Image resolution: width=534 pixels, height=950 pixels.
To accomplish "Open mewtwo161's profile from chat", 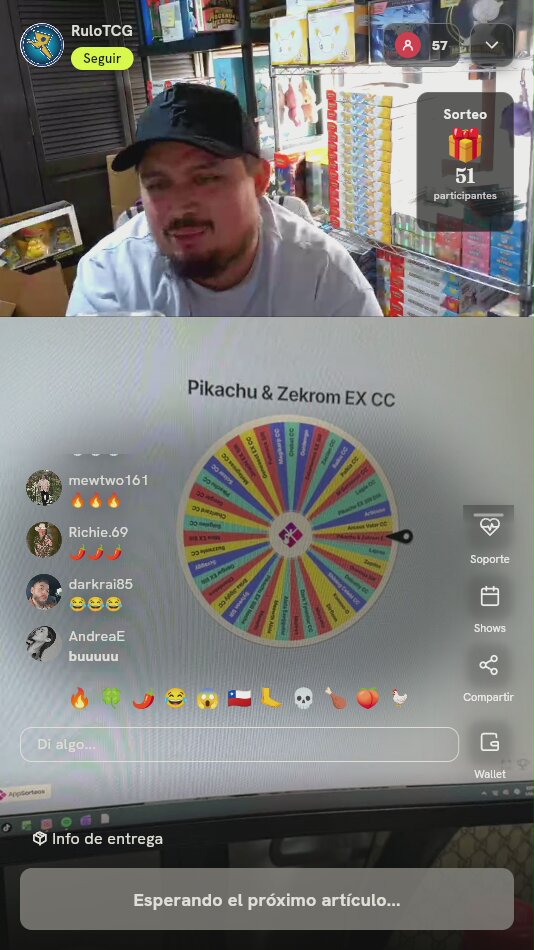I will click(44, 488).
